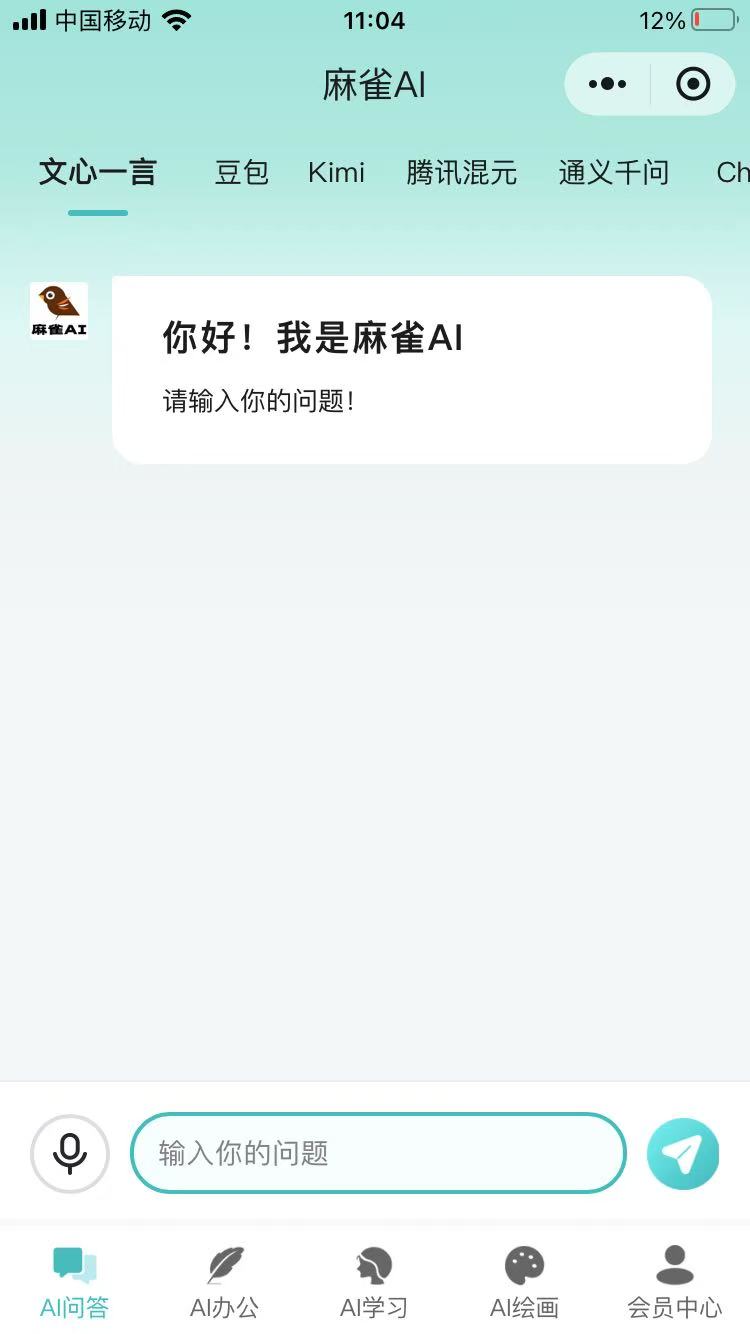Open the 会员中心 tab
The image size is (750, 1334).
click(x=674, y=1281)
